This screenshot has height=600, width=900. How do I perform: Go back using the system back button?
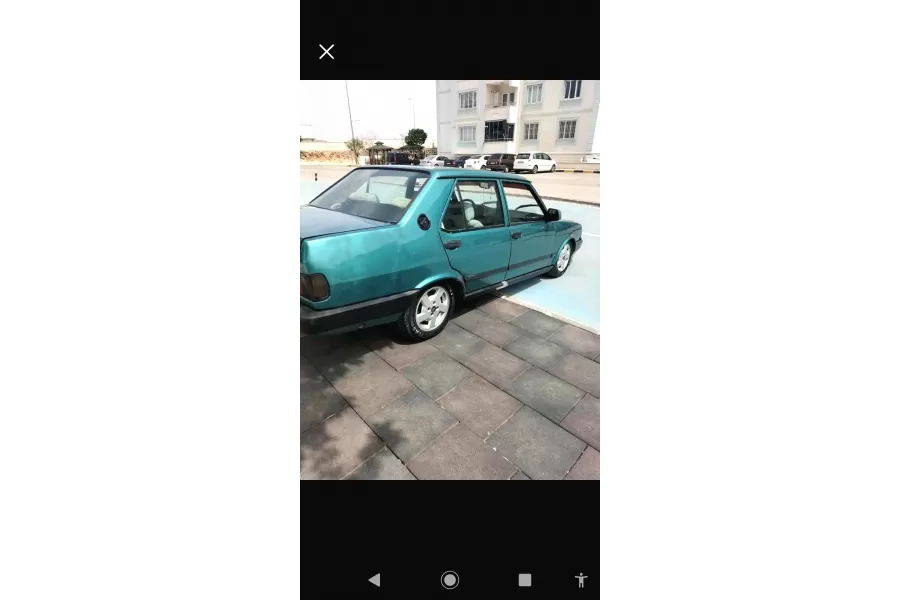374,580
